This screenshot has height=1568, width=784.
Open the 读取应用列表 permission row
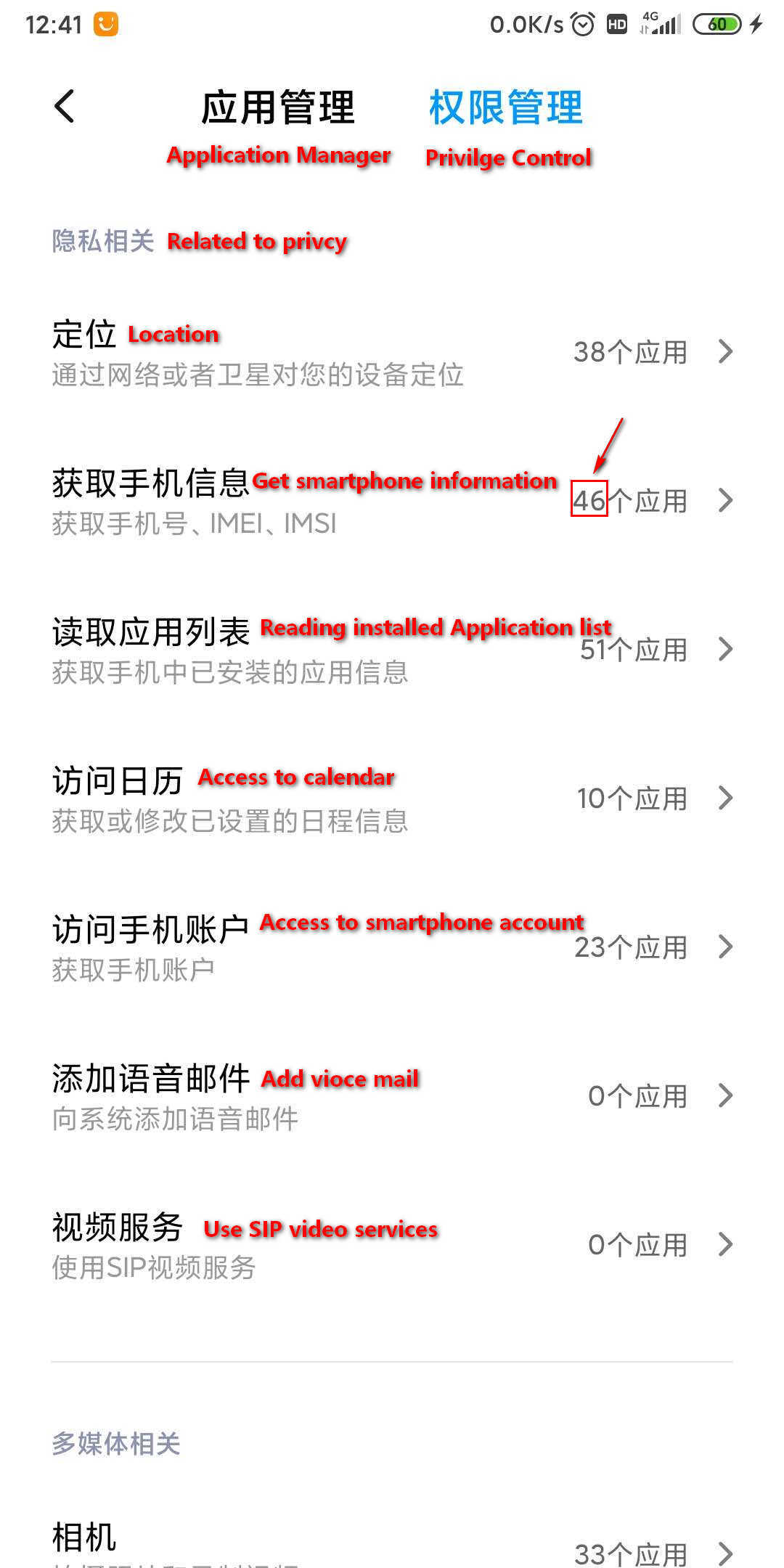point(392,650)
